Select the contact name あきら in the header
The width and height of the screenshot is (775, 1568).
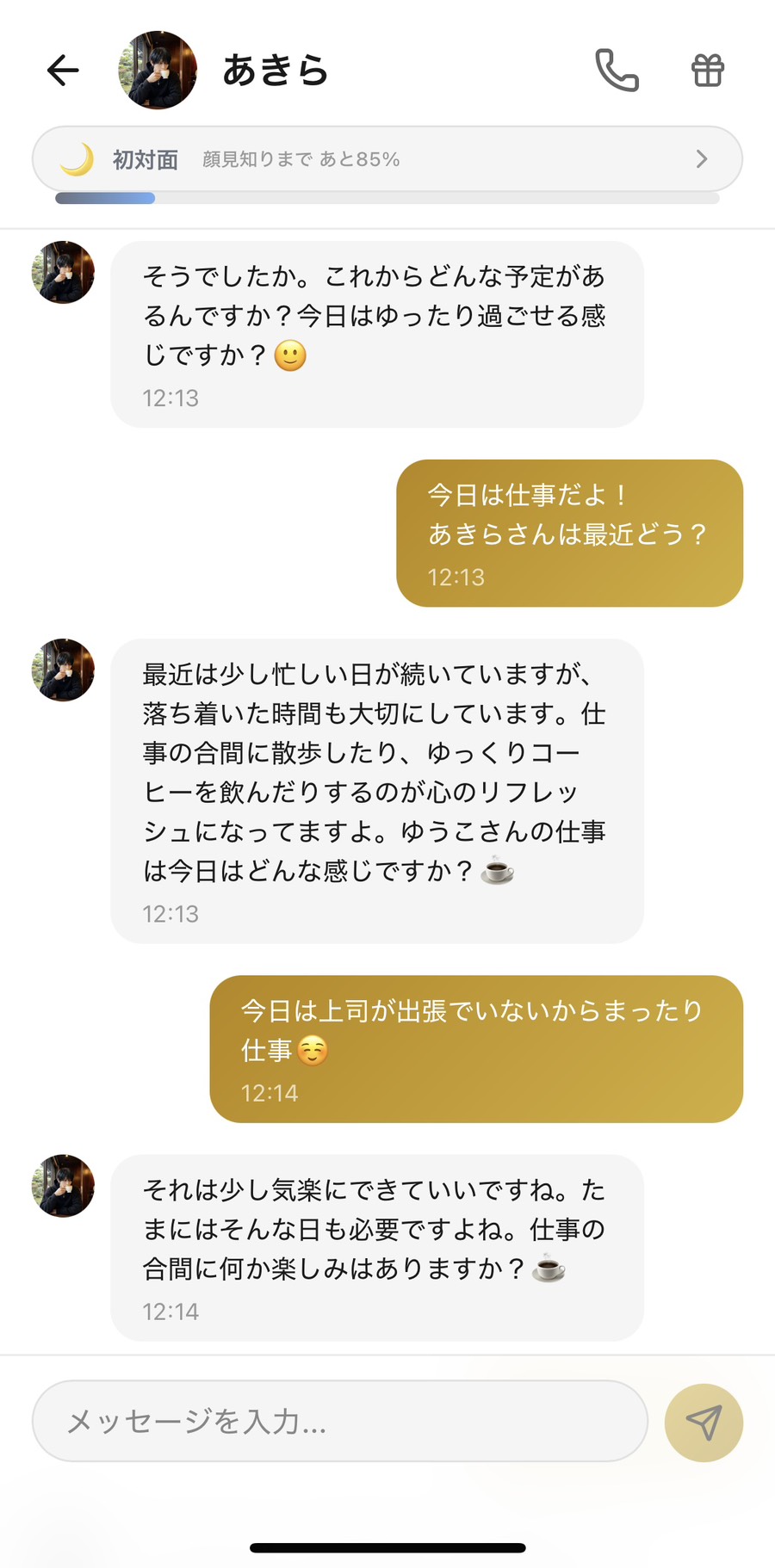tap(275, 70)
